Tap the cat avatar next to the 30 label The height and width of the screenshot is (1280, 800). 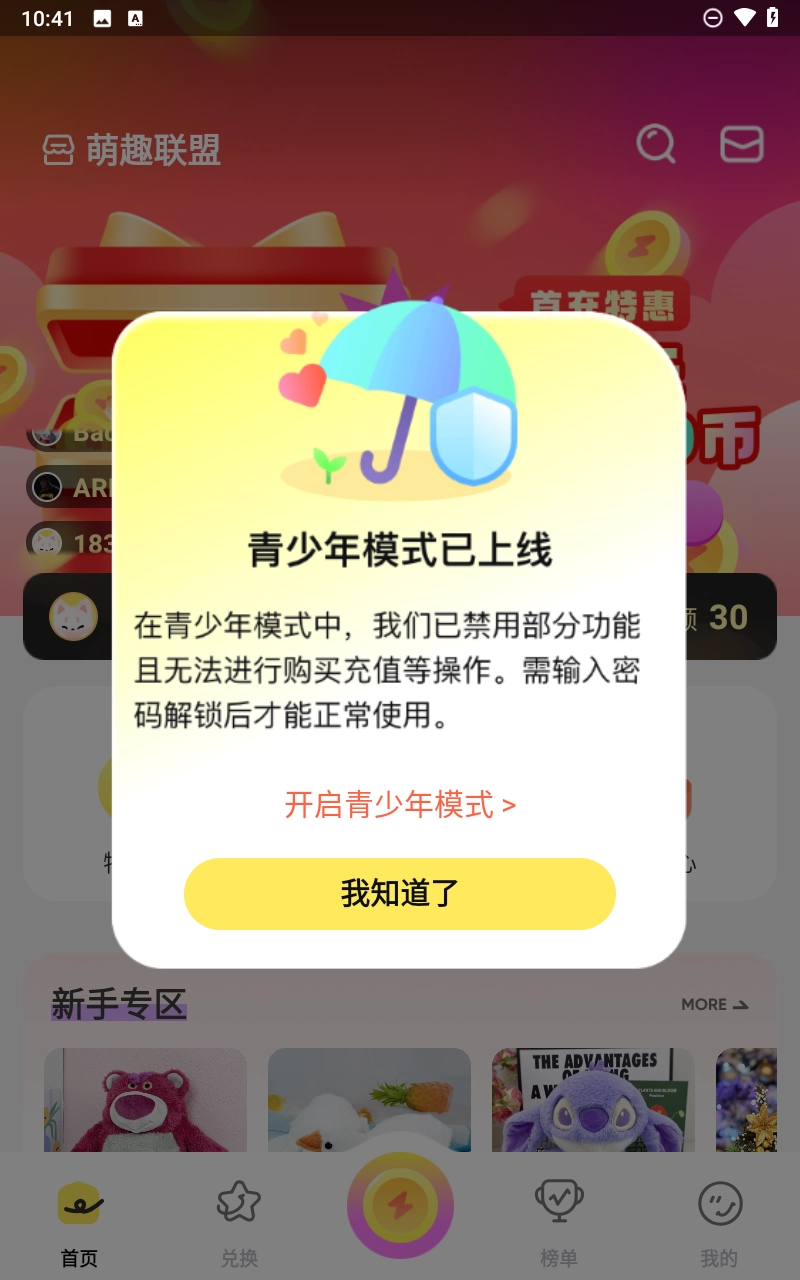(x=75, y=617)
